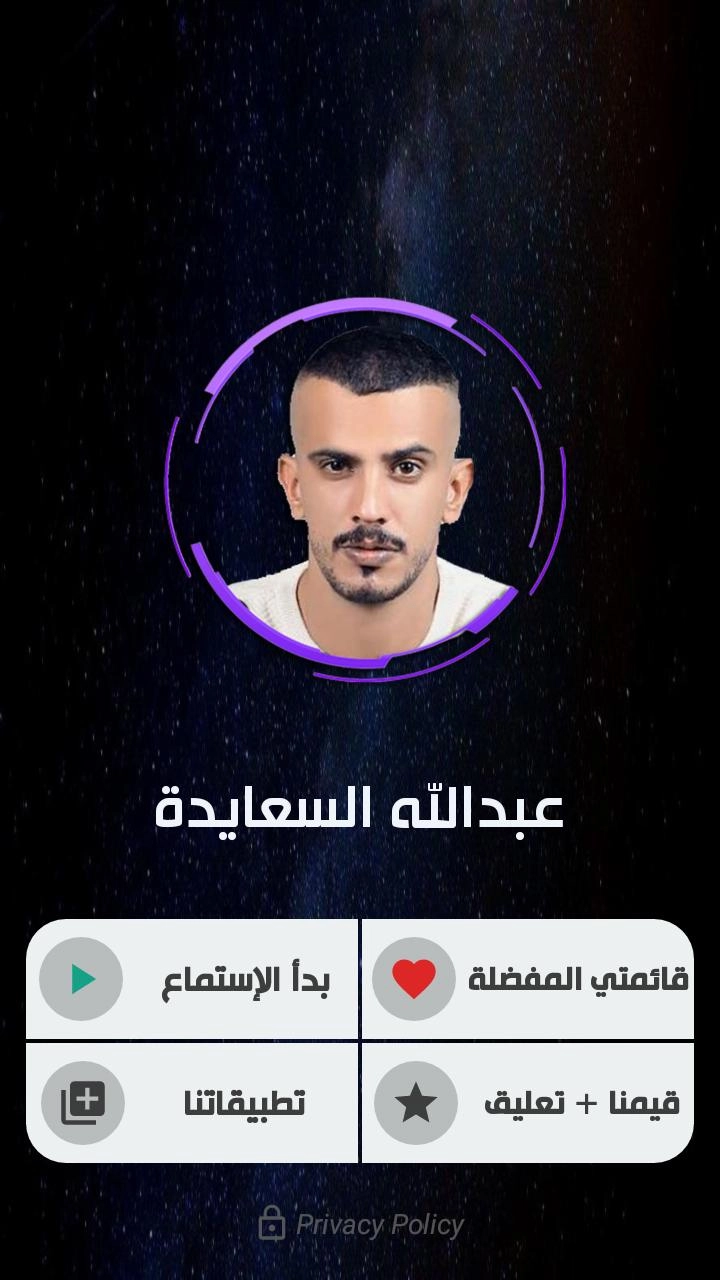Tap قيمنا + تعليق to rate
The width and height of the screenshot is (720, 1280).
tap(527, 1103)
